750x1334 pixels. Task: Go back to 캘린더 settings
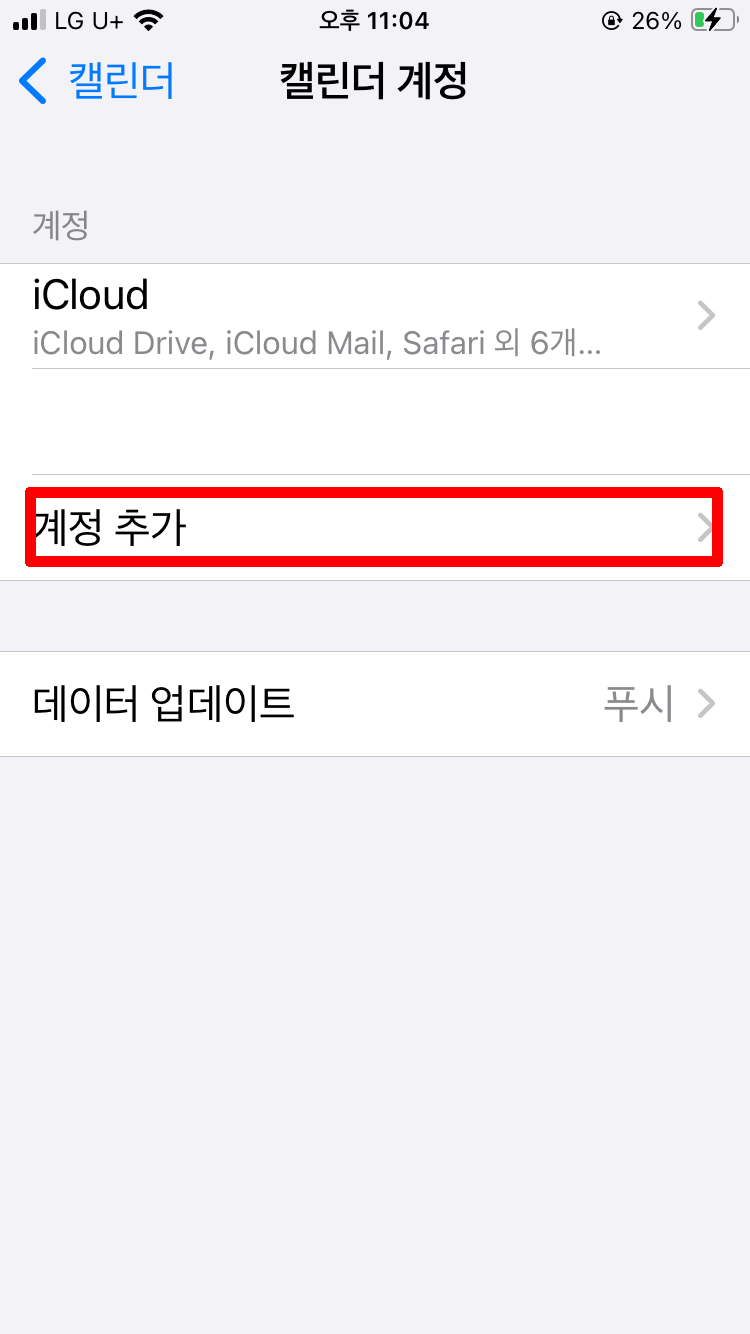pyautogui.click(x=97, y=80)
